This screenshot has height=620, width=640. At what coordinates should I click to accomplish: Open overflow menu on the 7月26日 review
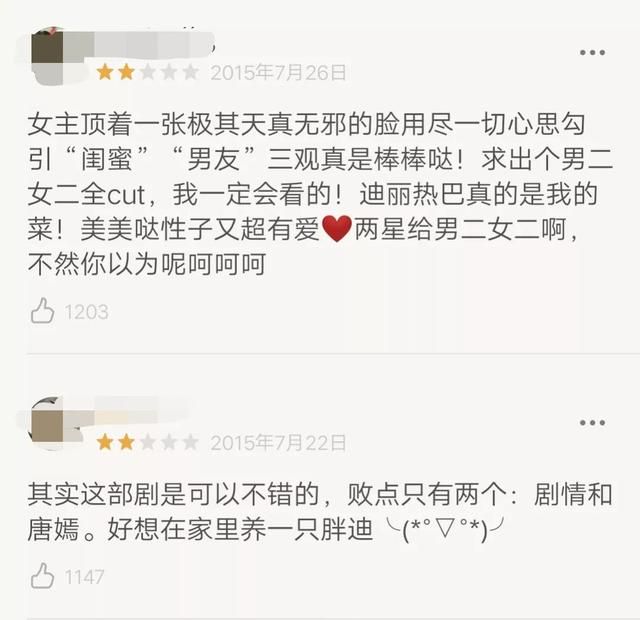pyautogui.click(x=592, y=52)
